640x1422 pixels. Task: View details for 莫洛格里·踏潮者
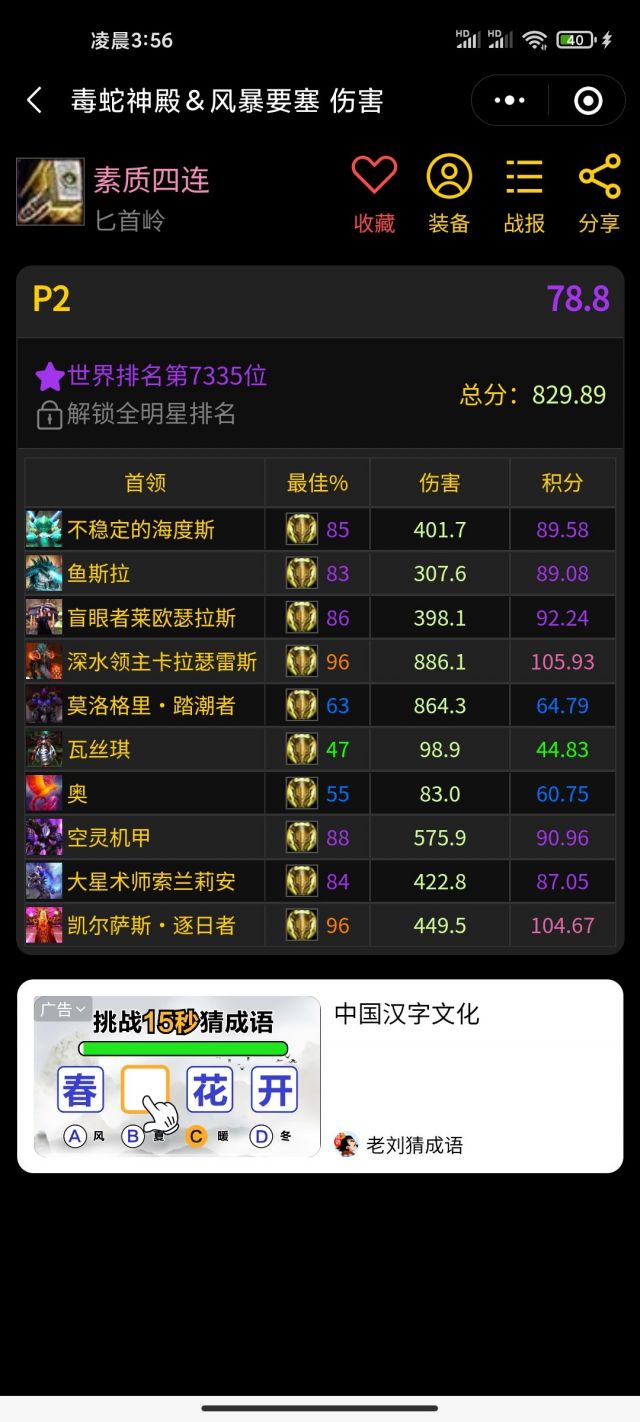[151, 706]
